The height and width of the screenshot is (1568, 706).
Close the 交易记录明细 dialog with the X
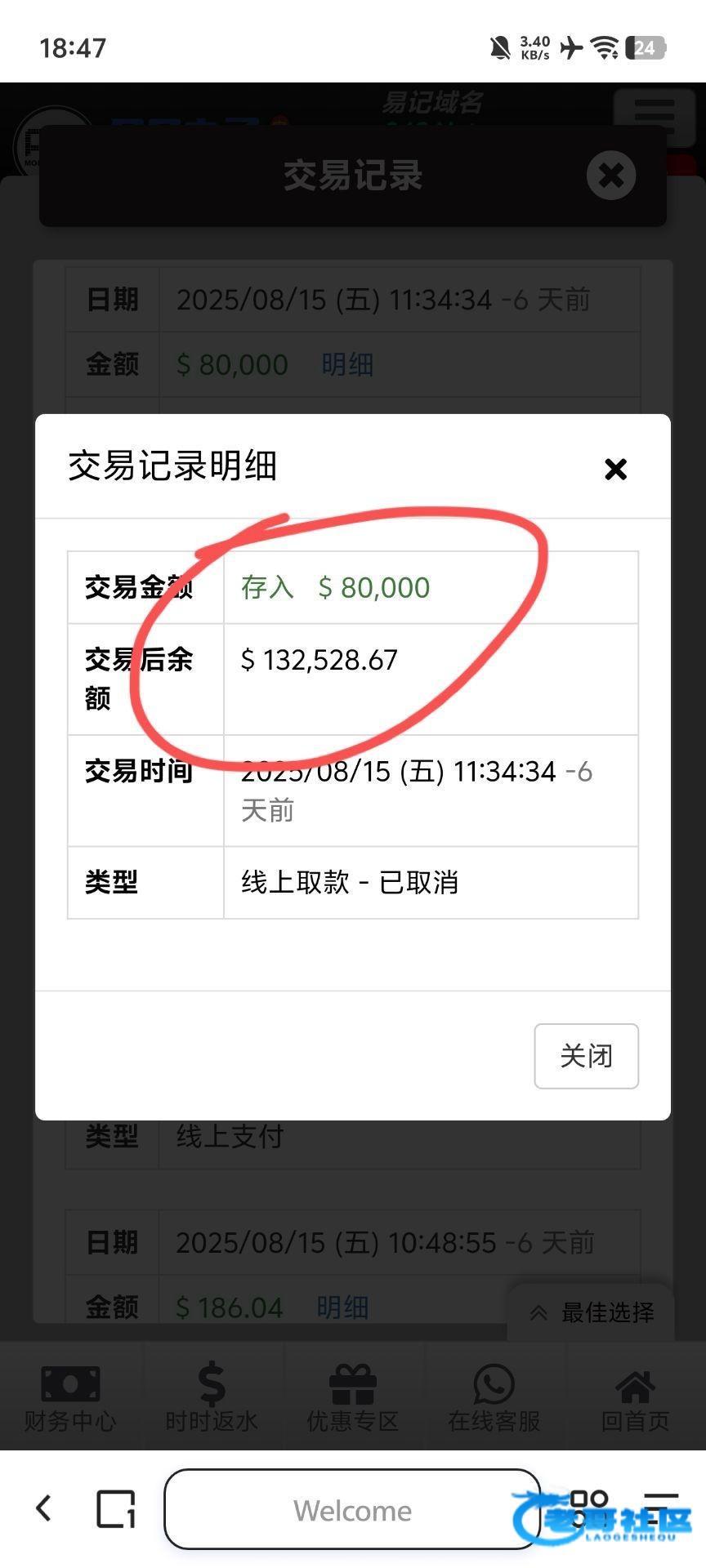(615, 469)
